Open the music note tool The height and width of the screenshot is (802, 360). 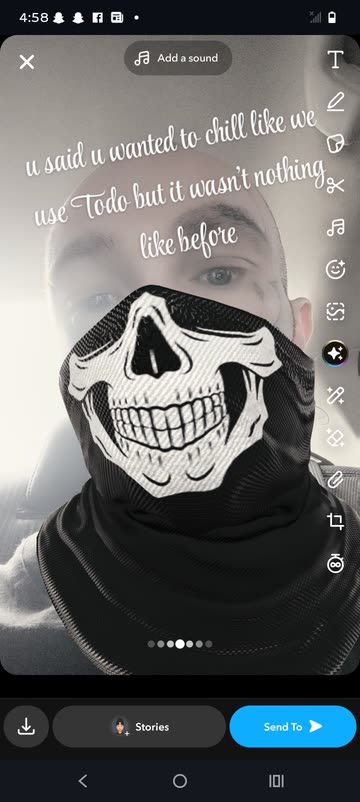pos(335,228)
